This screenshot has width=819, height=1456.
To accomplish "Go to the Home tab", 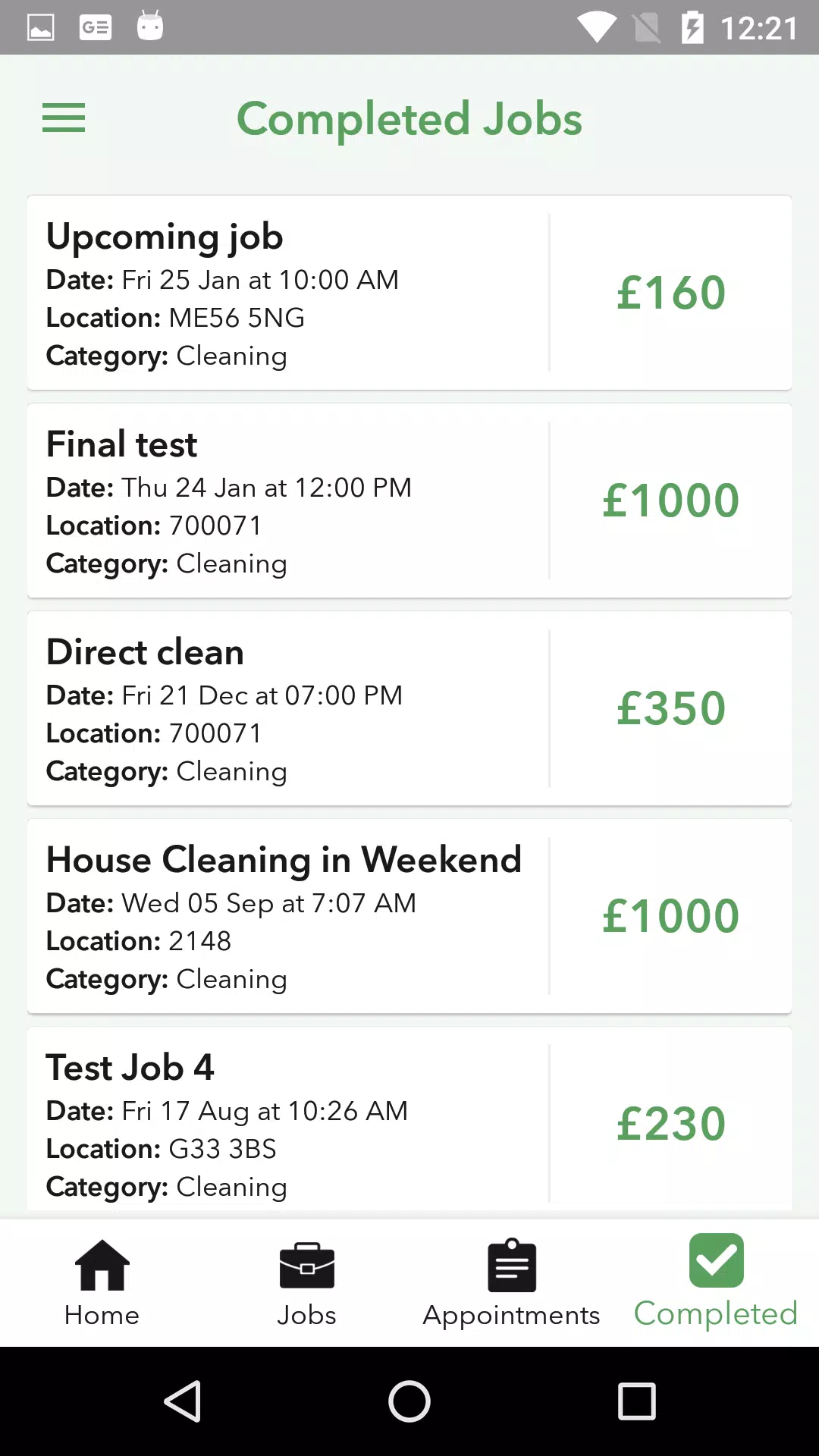I will pyautogui.click(x=102, y=1283).
